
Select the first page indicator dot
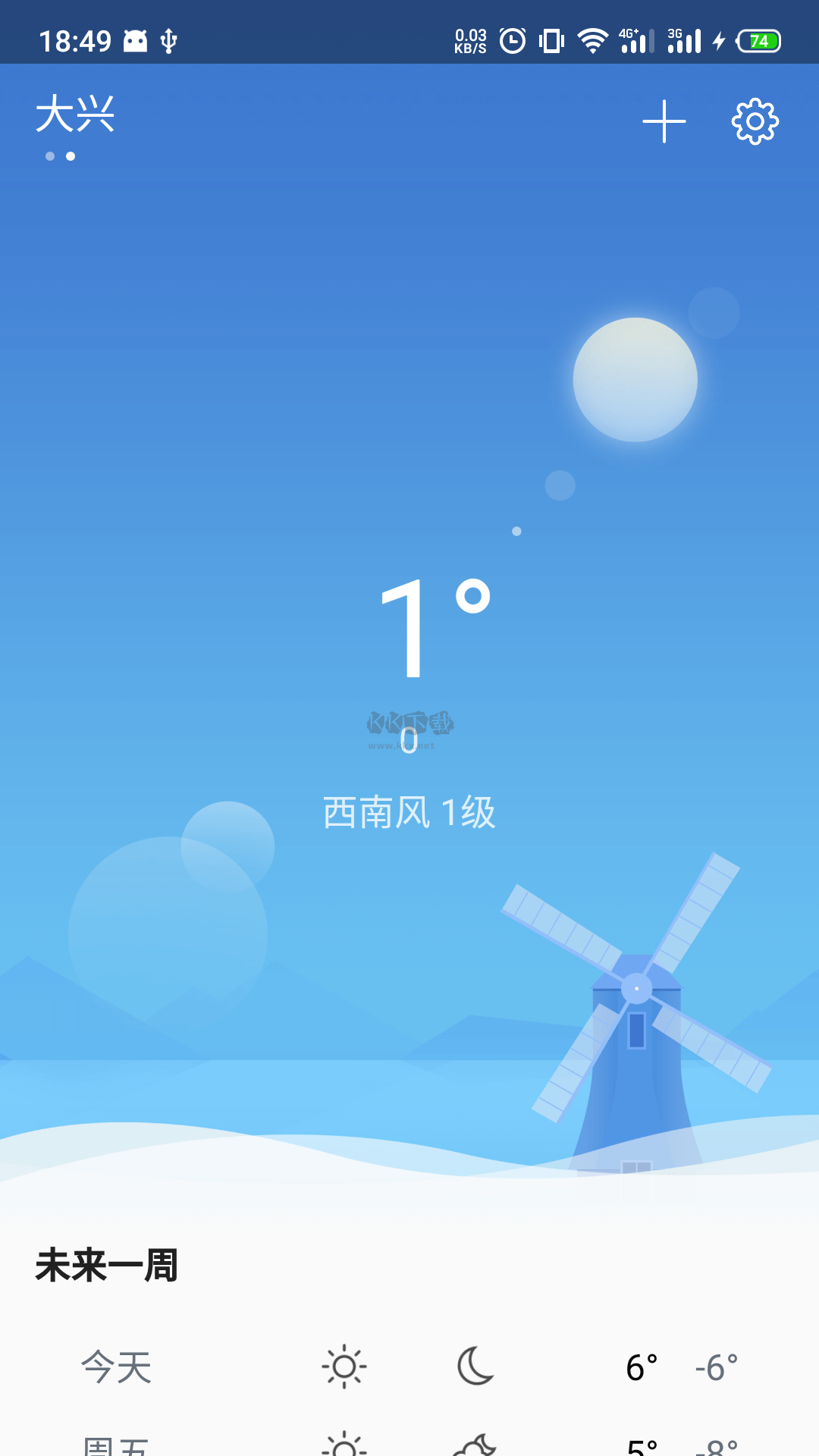click(50, 158)
